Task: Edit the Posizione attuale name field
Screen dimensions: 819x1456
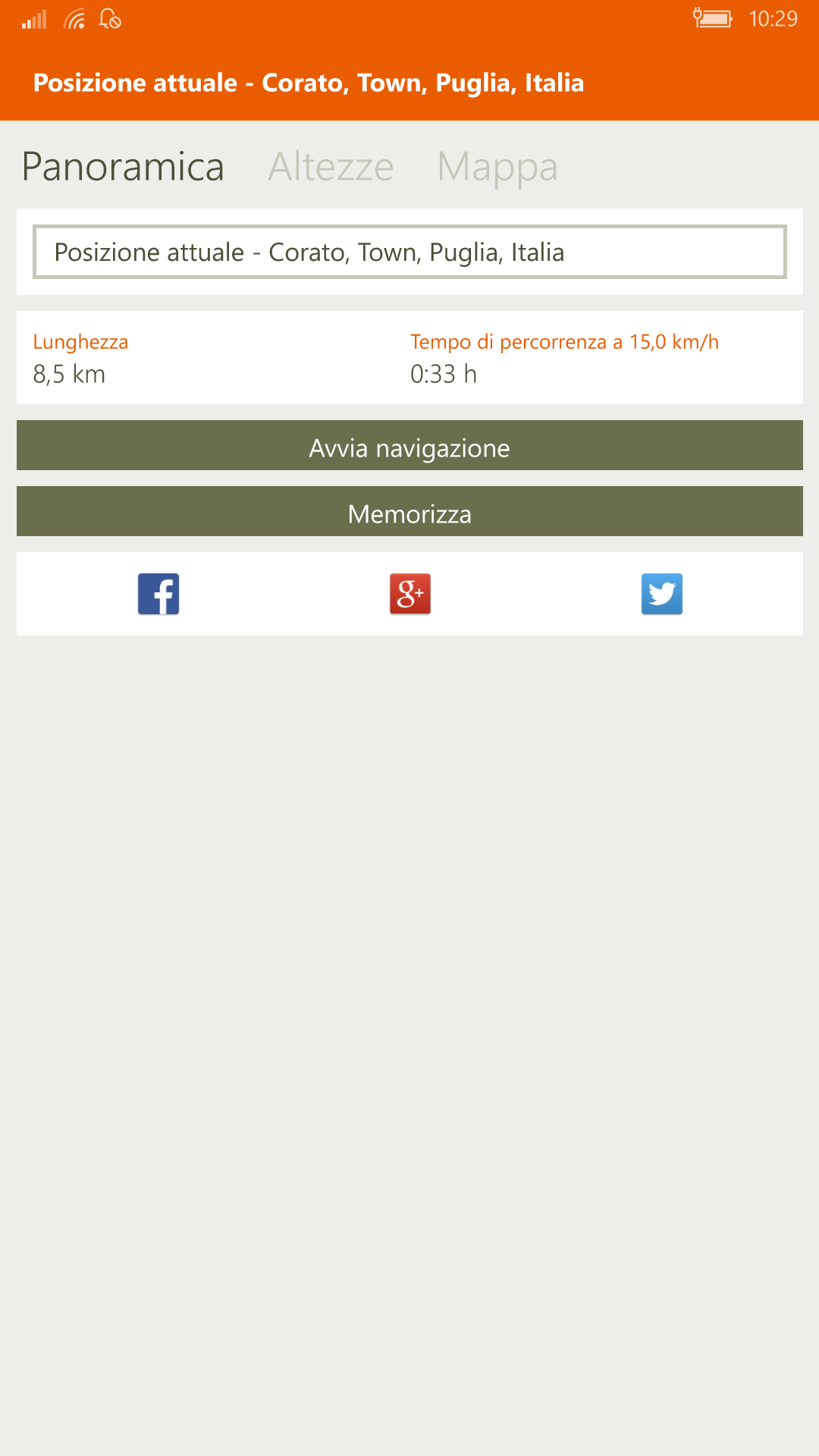Action: [409, 252]
